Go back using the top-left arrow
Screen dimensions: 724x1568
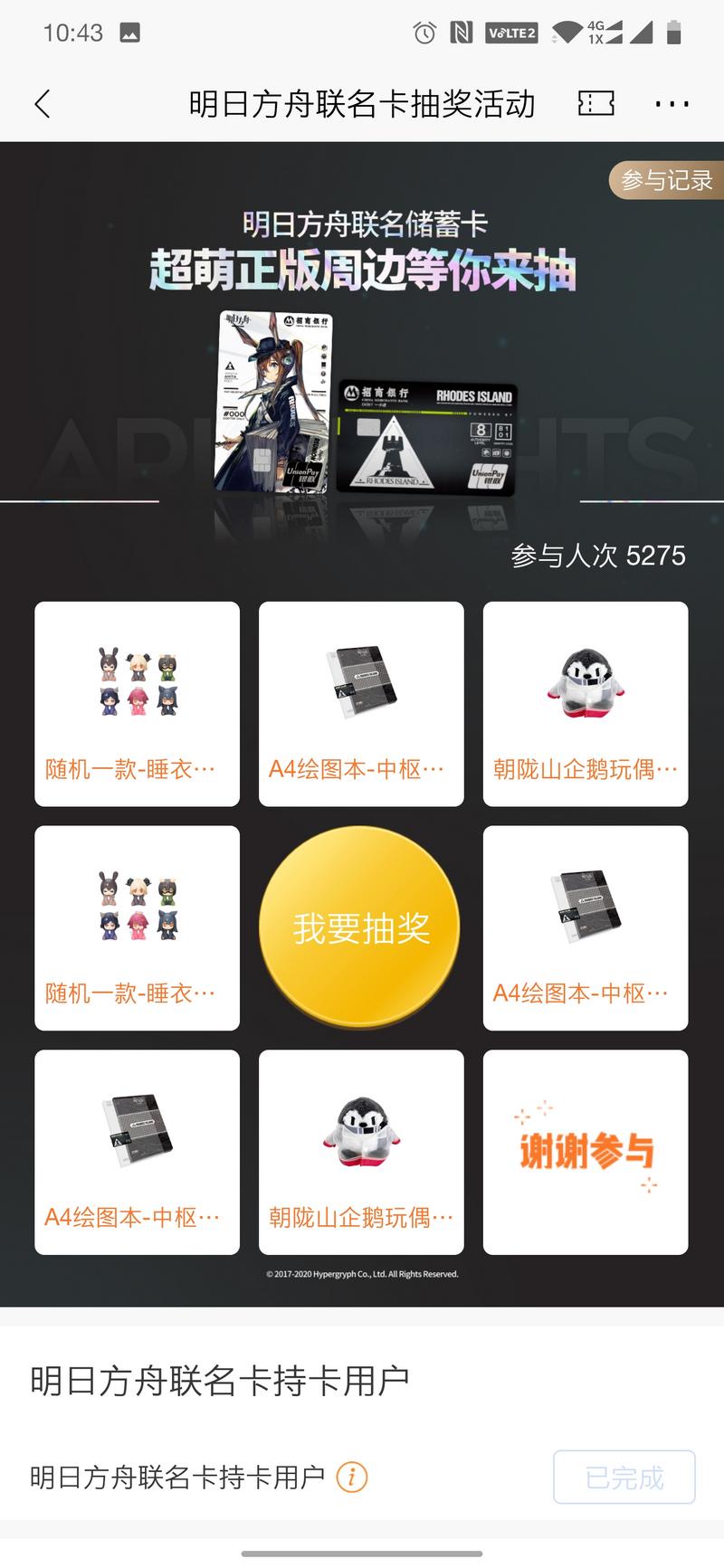pos(42,104)
